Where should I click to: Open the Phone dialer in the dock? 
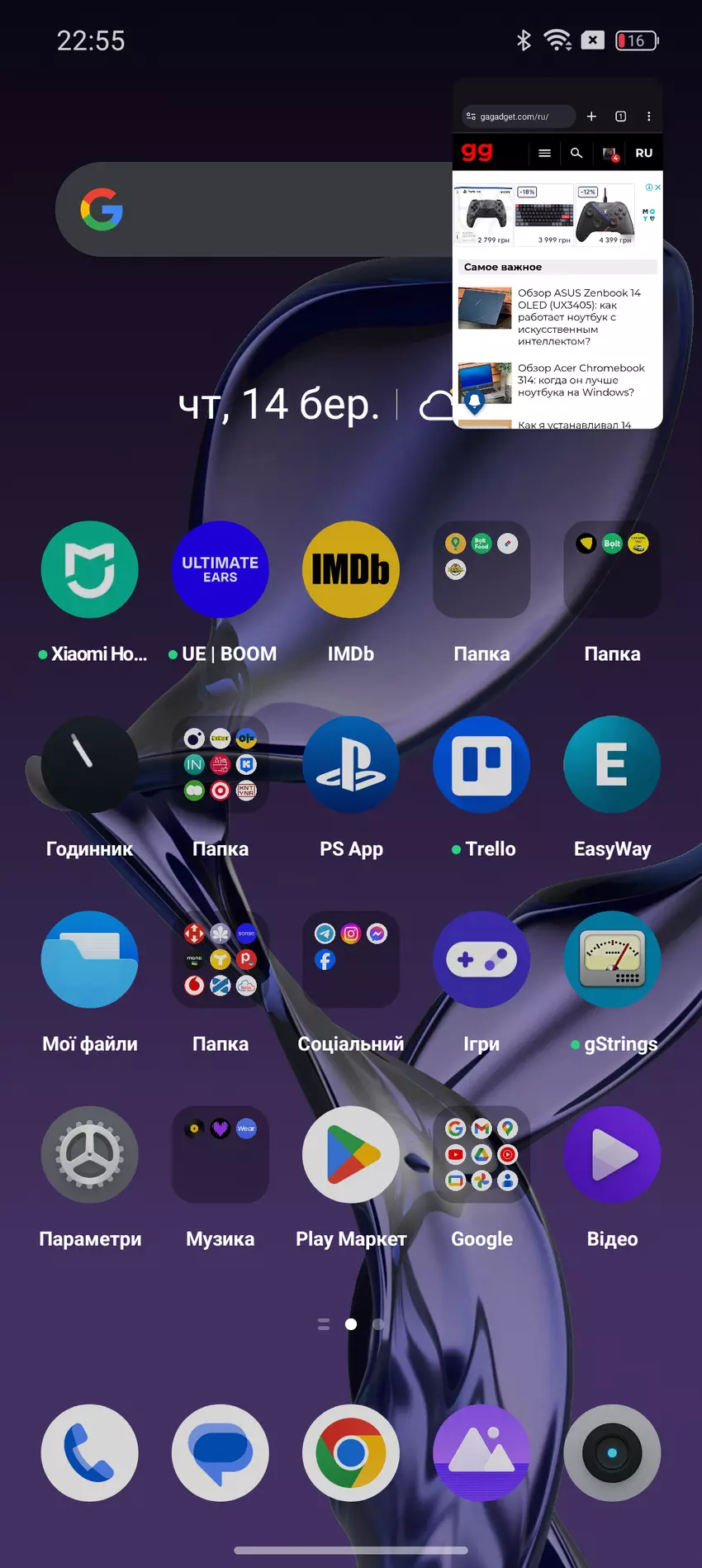[x=90, y=1452]
